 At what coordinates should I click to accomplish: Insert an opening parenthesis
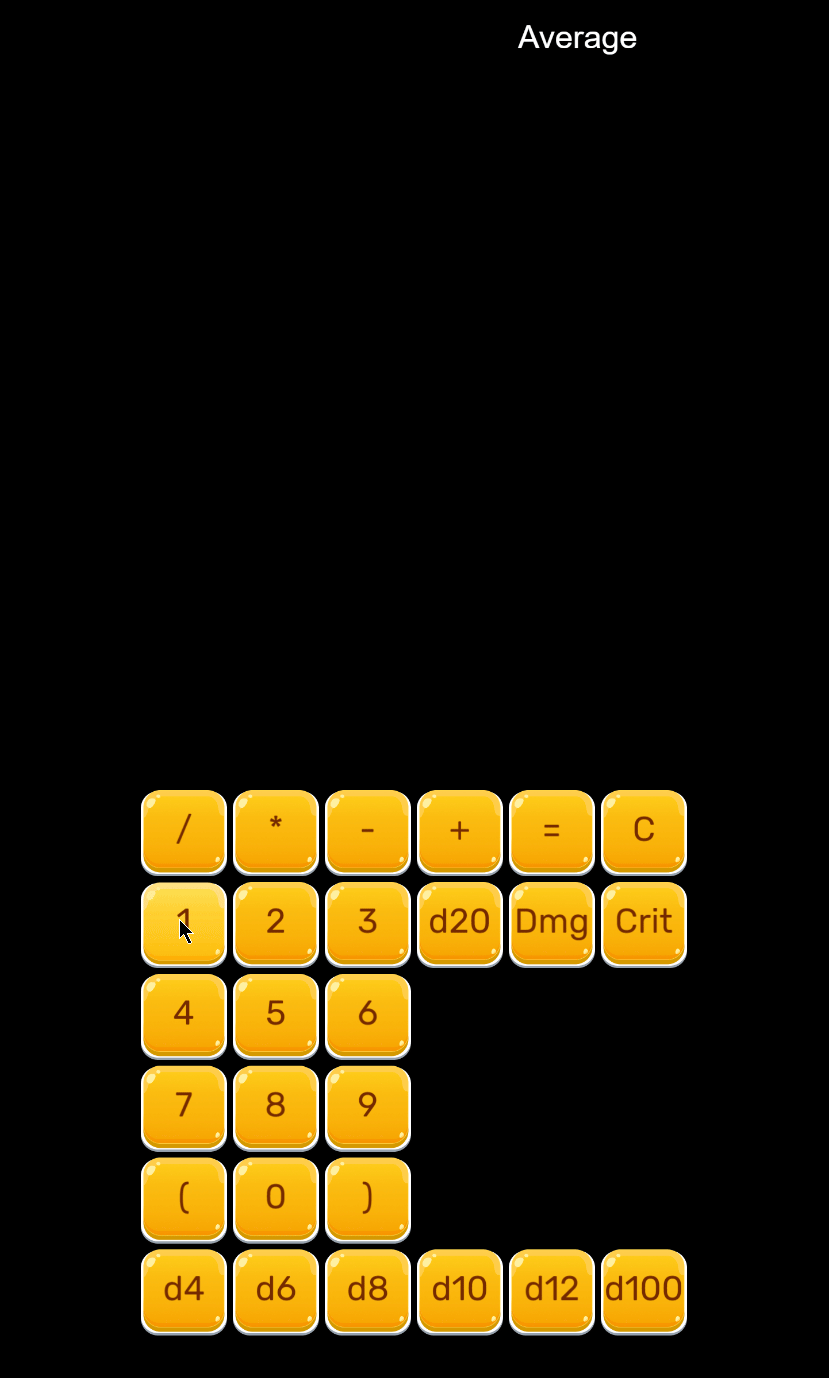(x=184, y=1199)
